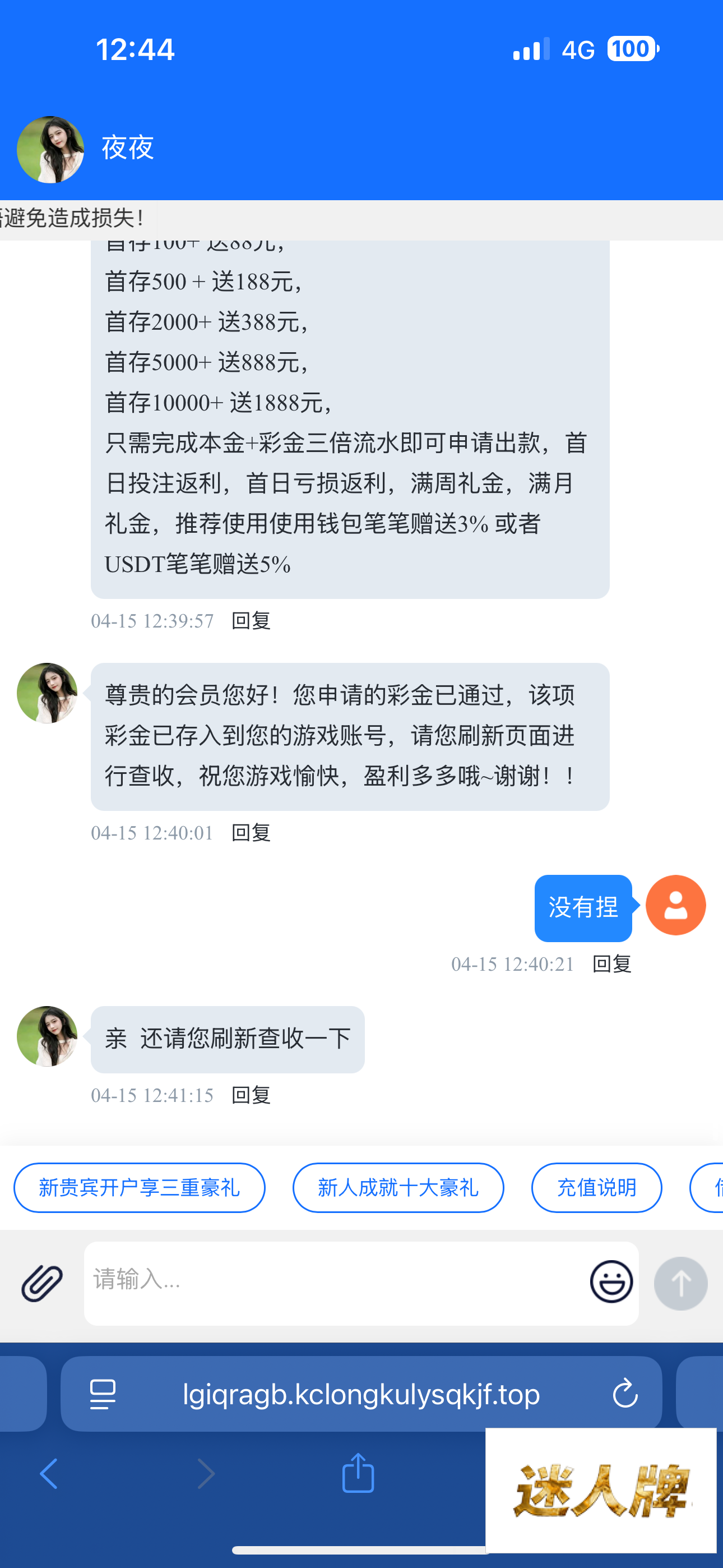Select the 新贵宾开户享三重豪礼 chip

click(x=140, y=1188)
